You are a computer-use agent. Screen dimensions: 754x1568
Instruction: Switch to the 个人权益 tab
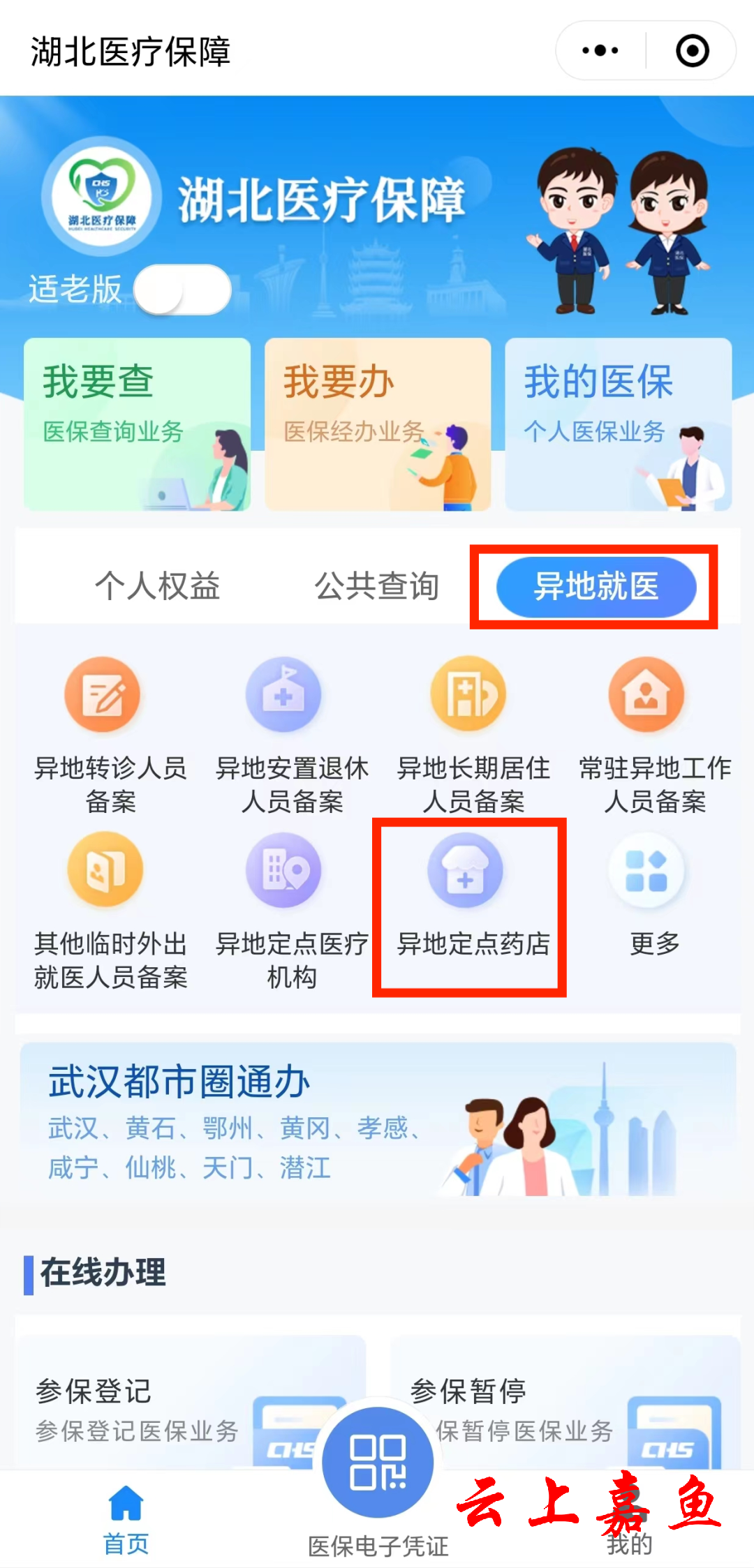click(x=158, y=586)
